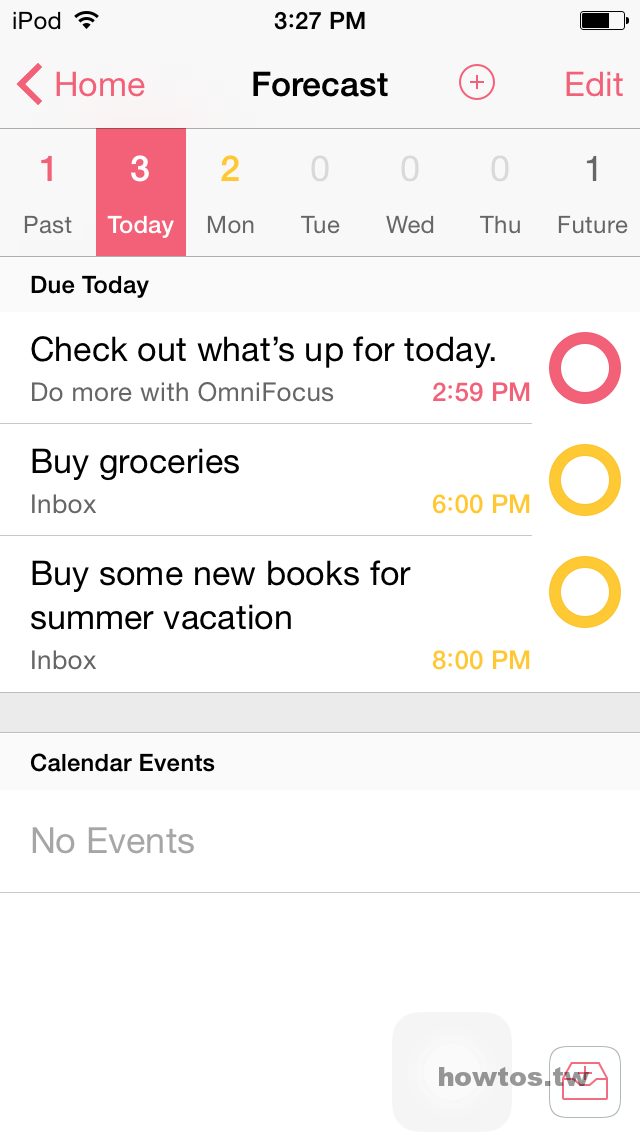Open Wed in the forecast
The image size is (640, 1136).
coord(410,193)
